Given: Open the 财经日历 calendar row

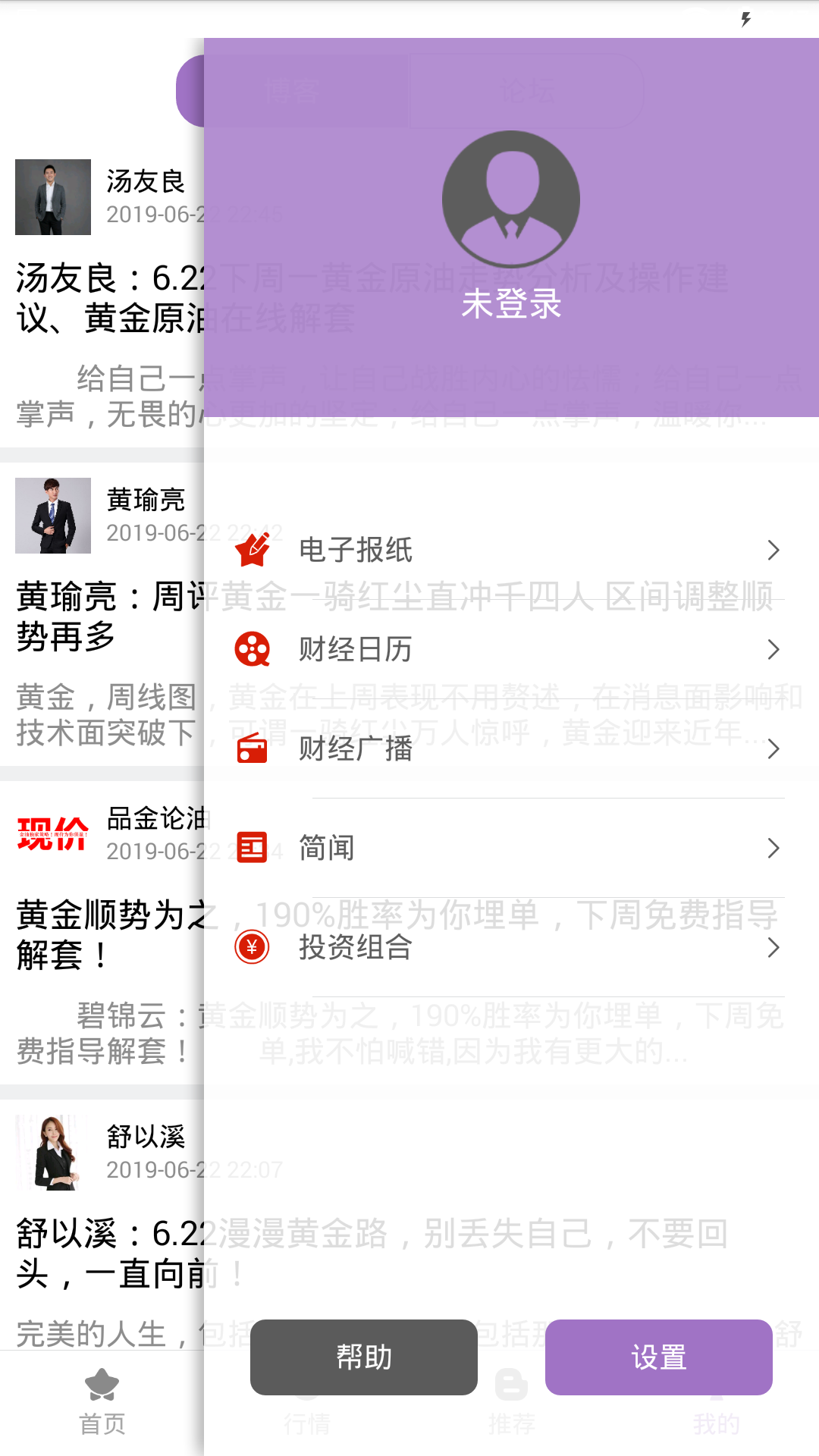Looking at the screenshot, I should point(508,649).
